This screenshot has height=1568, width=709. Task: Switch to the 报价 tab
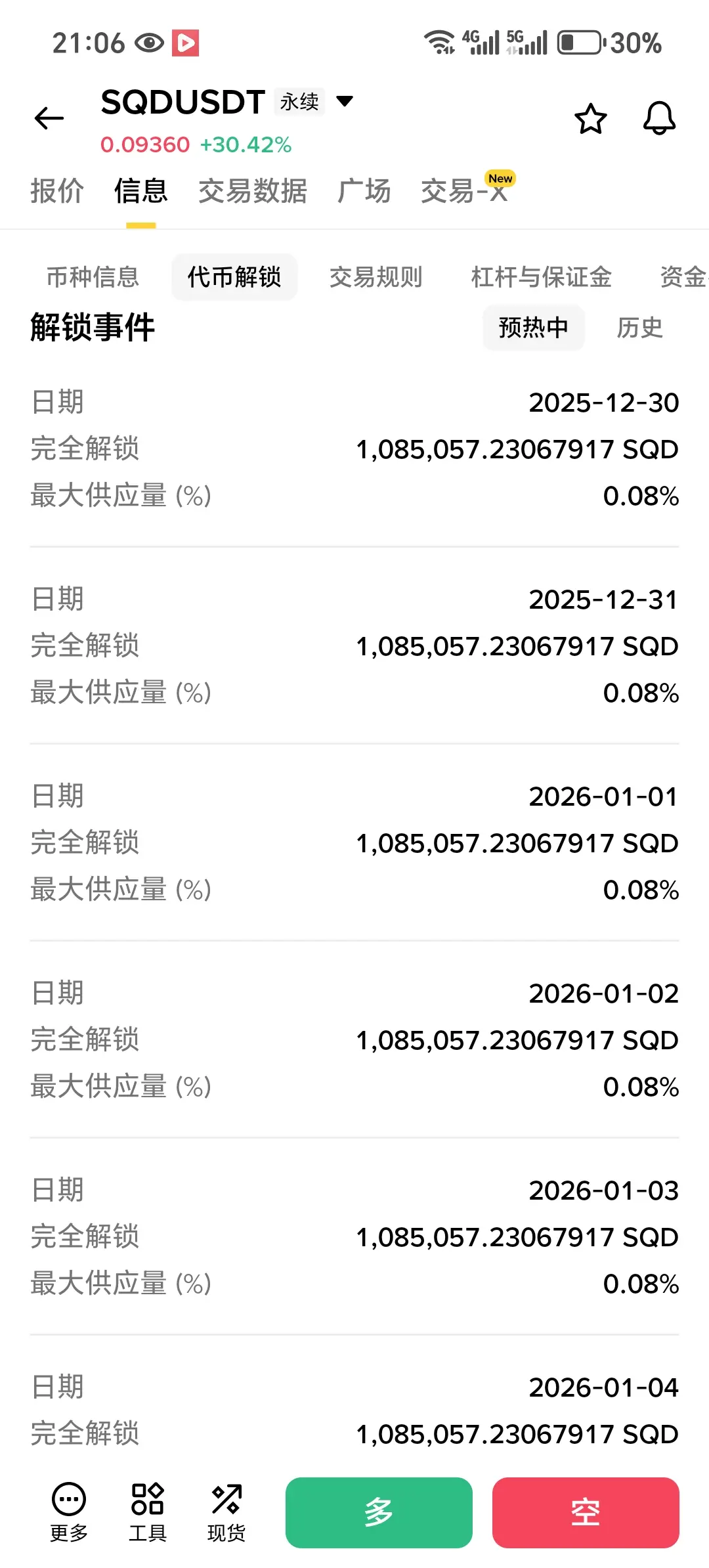click(x=57, y=191)
